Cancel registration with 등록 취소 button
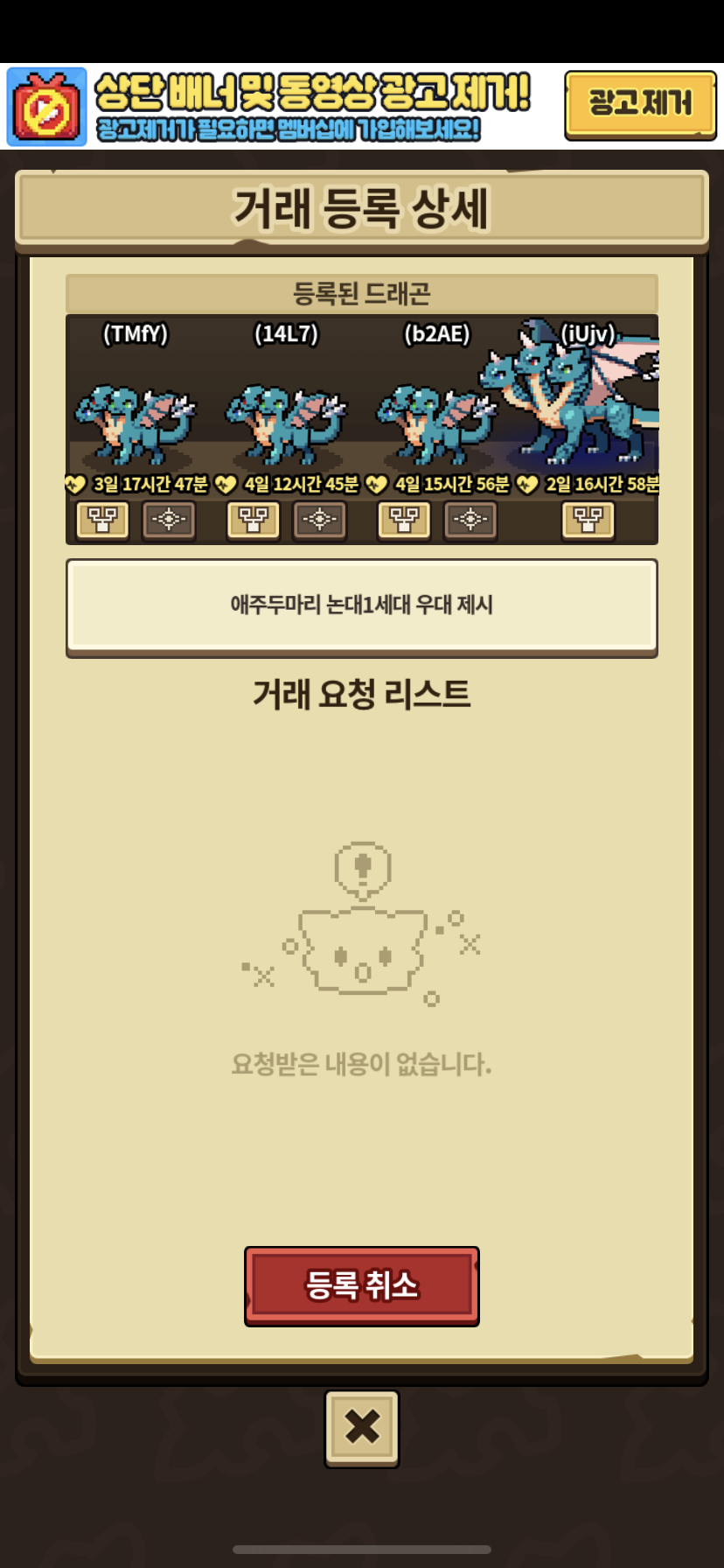The image size is (724, 1568). [x=362, y=1285]
